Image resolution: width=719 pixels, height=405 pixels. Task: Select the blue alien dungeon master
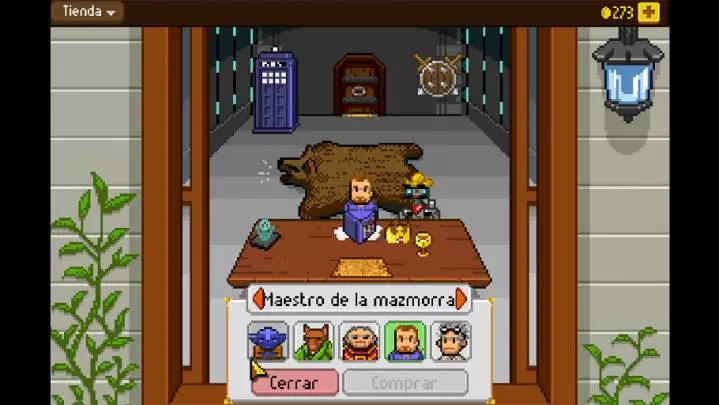point(268,341)
